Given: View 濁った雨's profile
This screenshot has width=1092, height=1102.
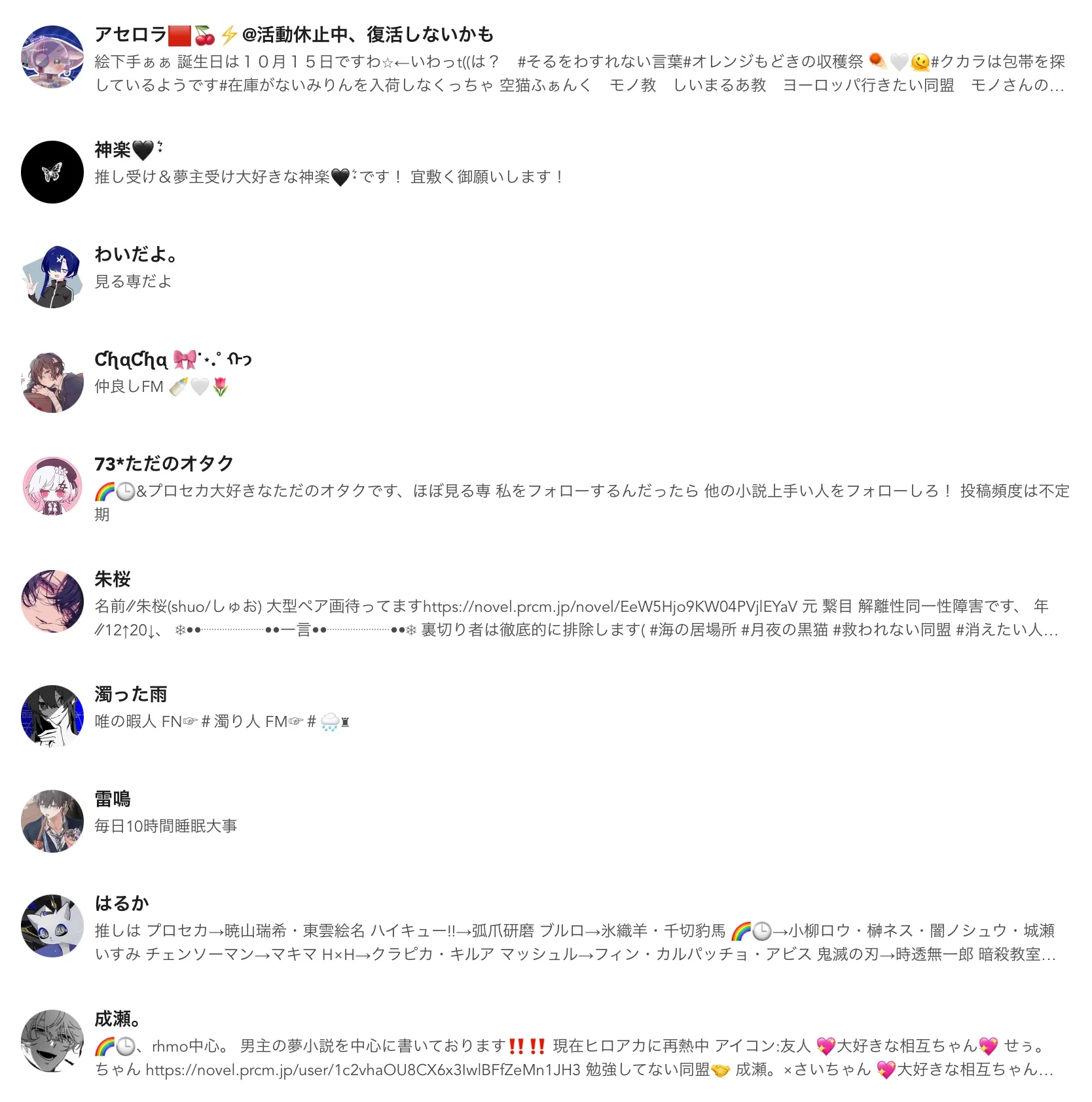Looking at the screenshot, I should (131, 694).
